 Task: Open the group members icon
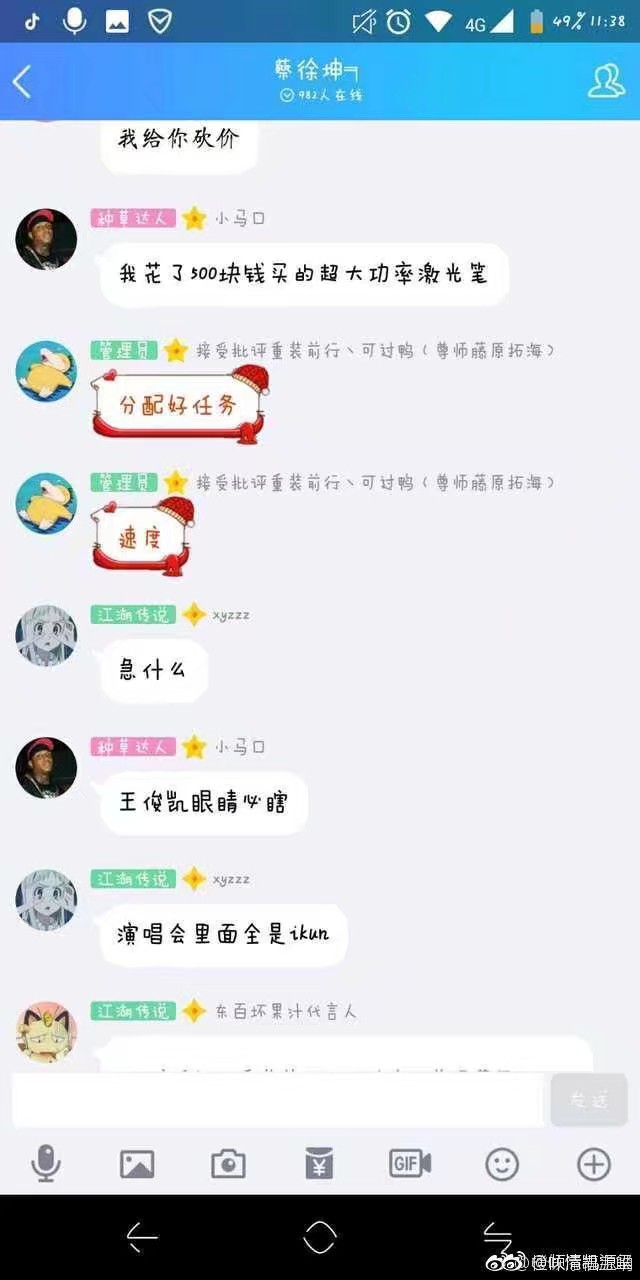point(606,82)
